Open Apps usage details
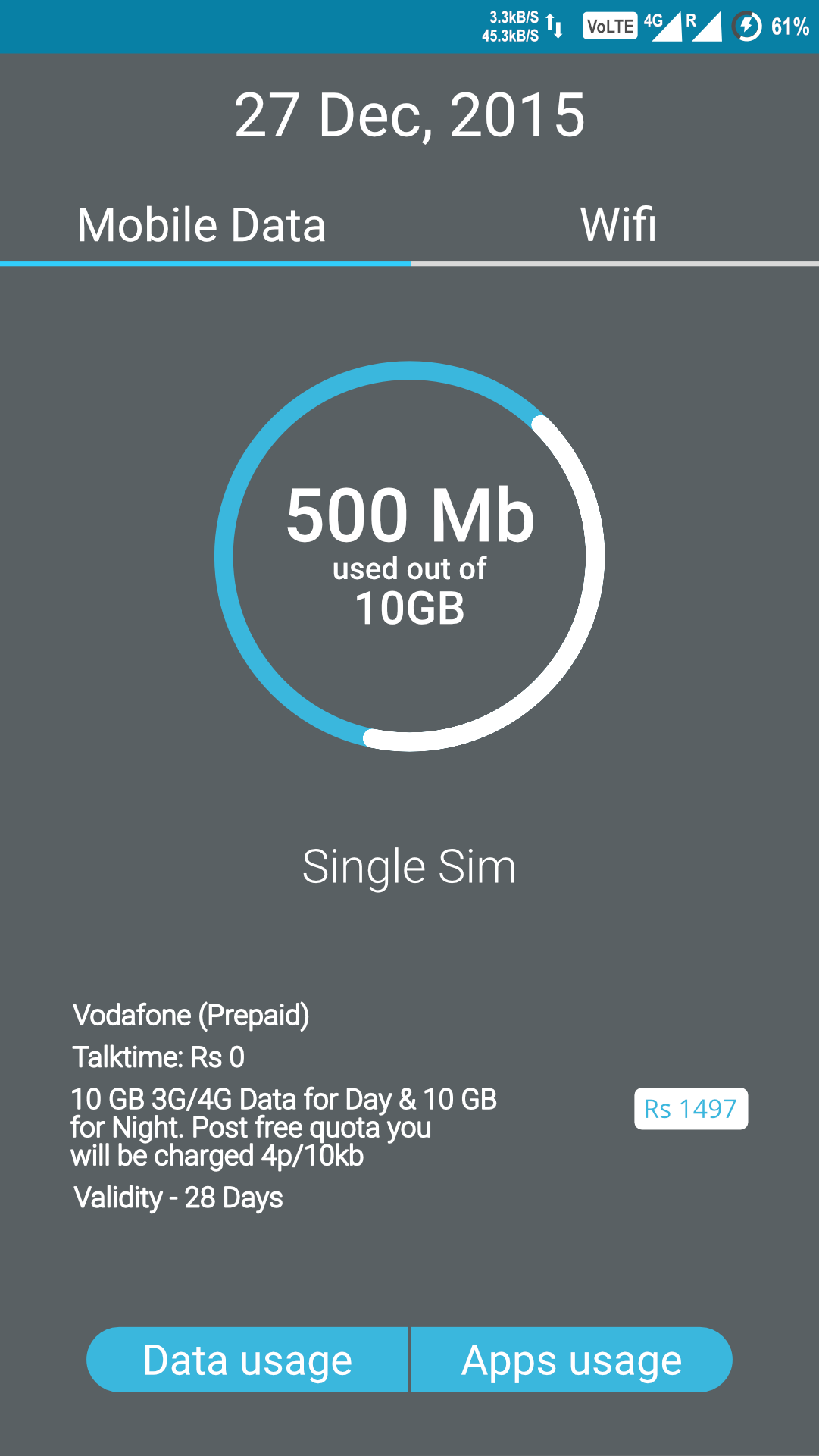The image size is (819, 1456). (x=572, y=1360)
